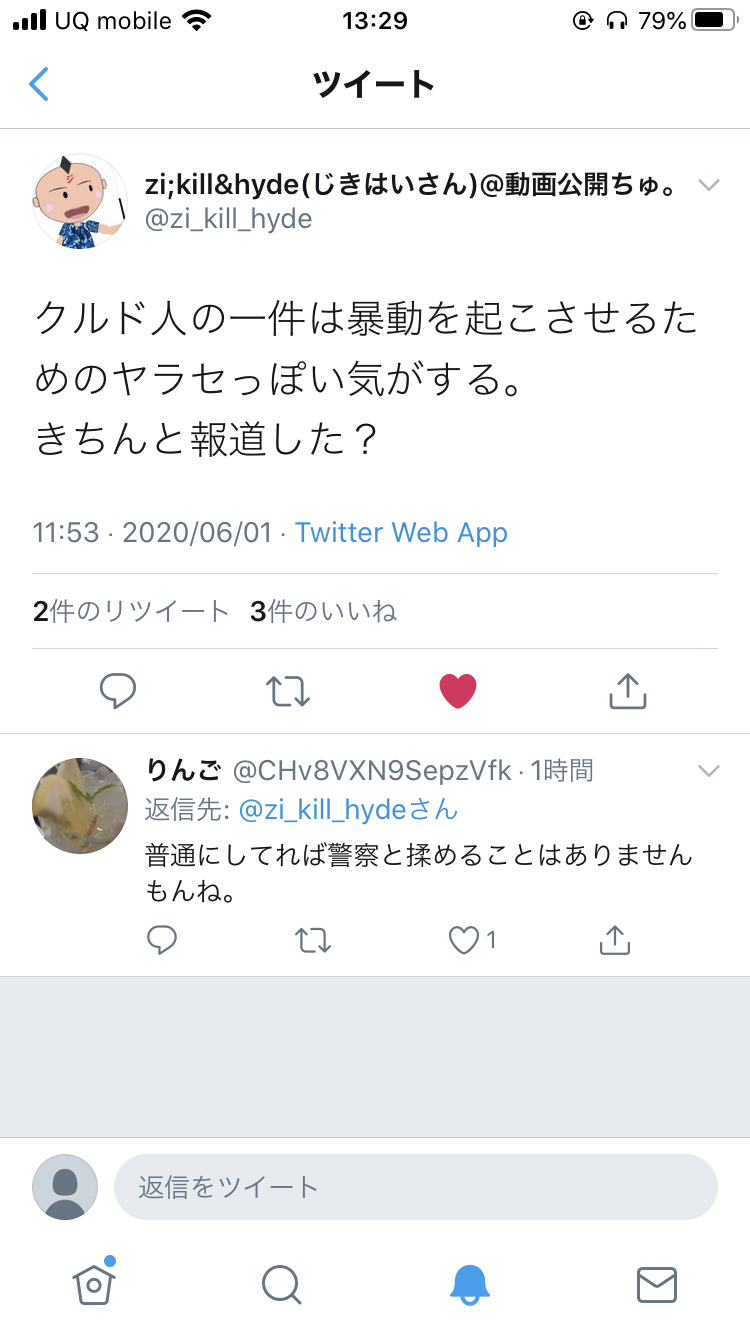Expand the dropdown arrow on りんご's reply

[709, 771]
